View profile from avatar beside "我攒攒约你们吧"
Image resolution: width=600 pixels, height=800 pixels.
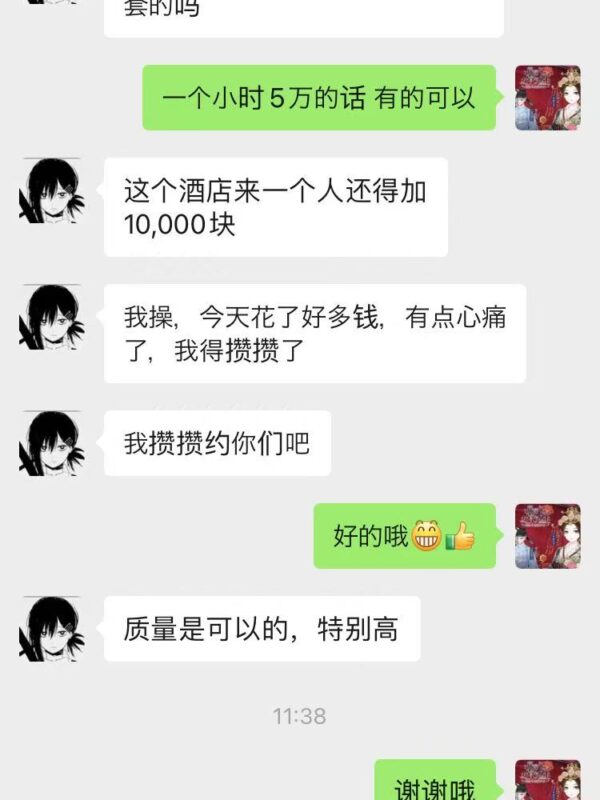[51, 443]
